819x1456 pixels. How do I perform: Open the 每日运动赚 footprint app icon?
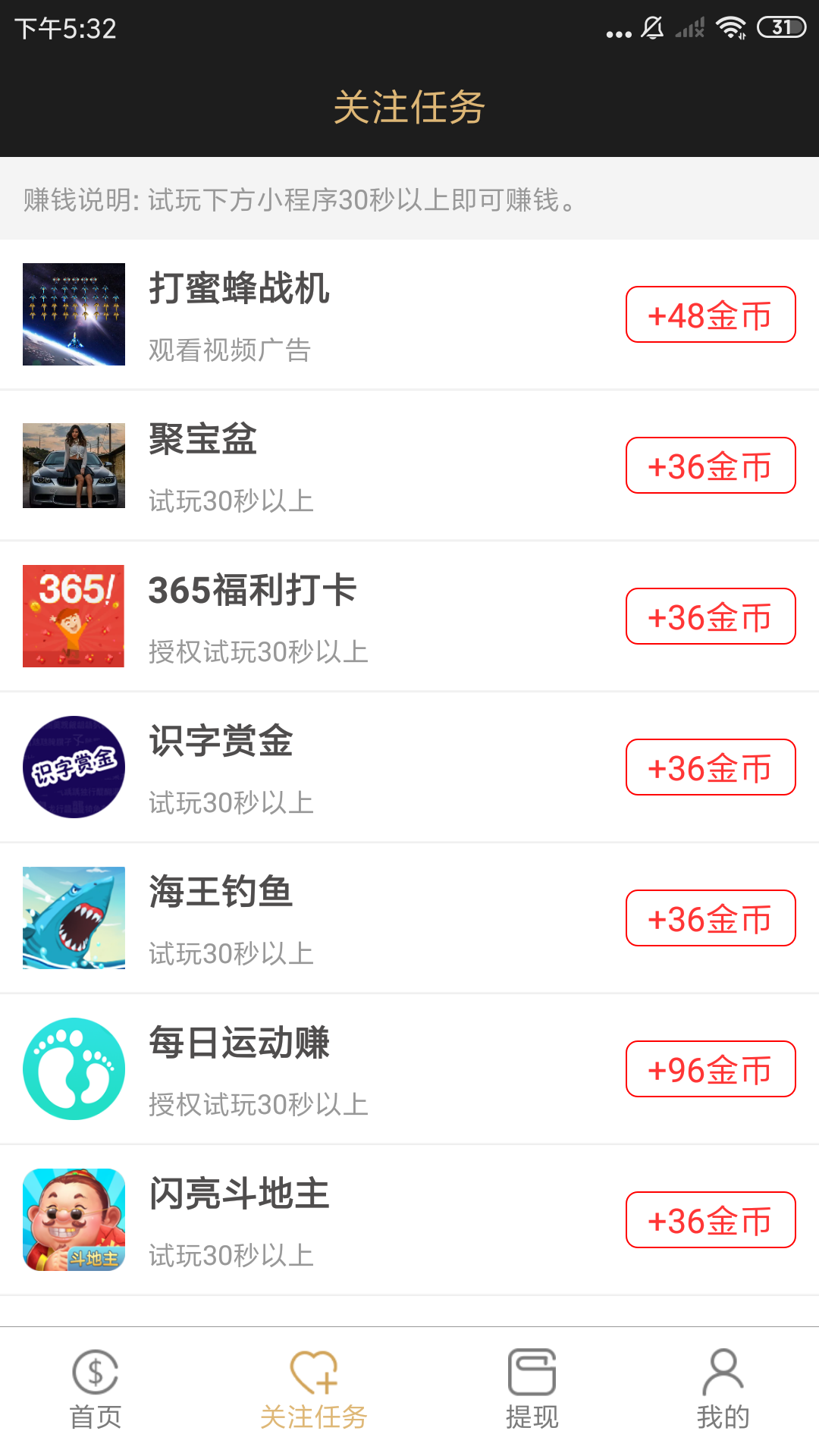tap(73, 1068)
